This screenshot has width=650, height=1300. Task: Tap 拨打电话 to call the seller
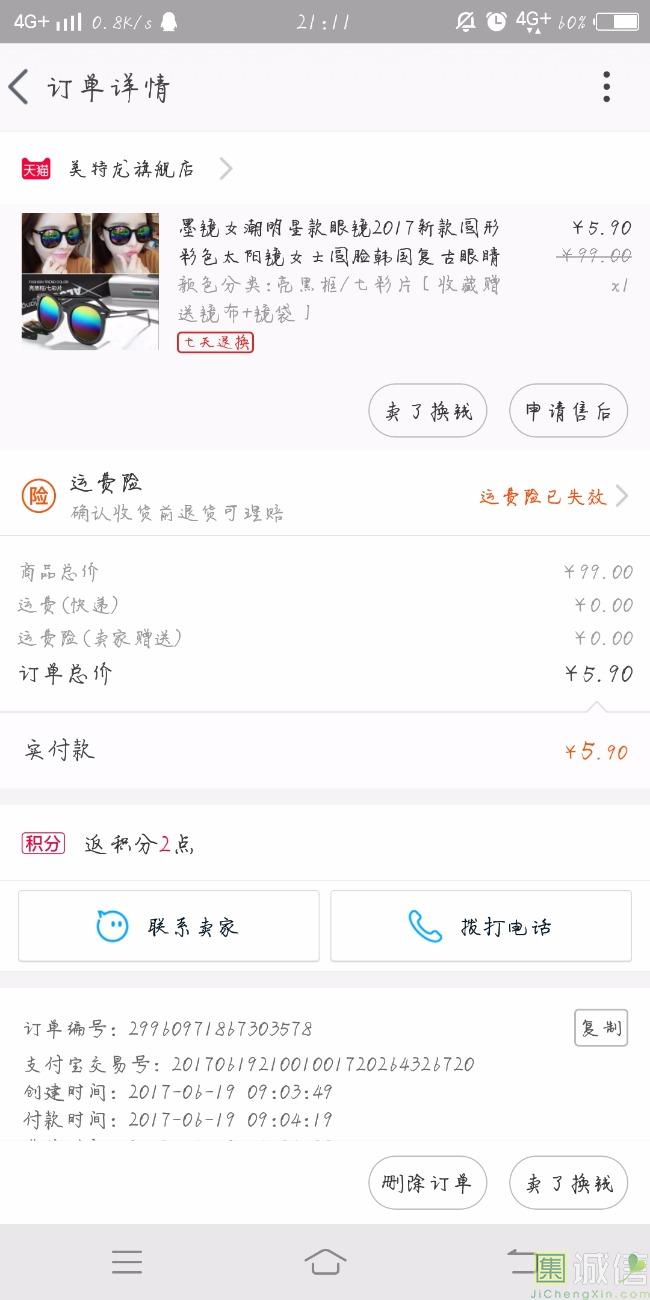481,926
